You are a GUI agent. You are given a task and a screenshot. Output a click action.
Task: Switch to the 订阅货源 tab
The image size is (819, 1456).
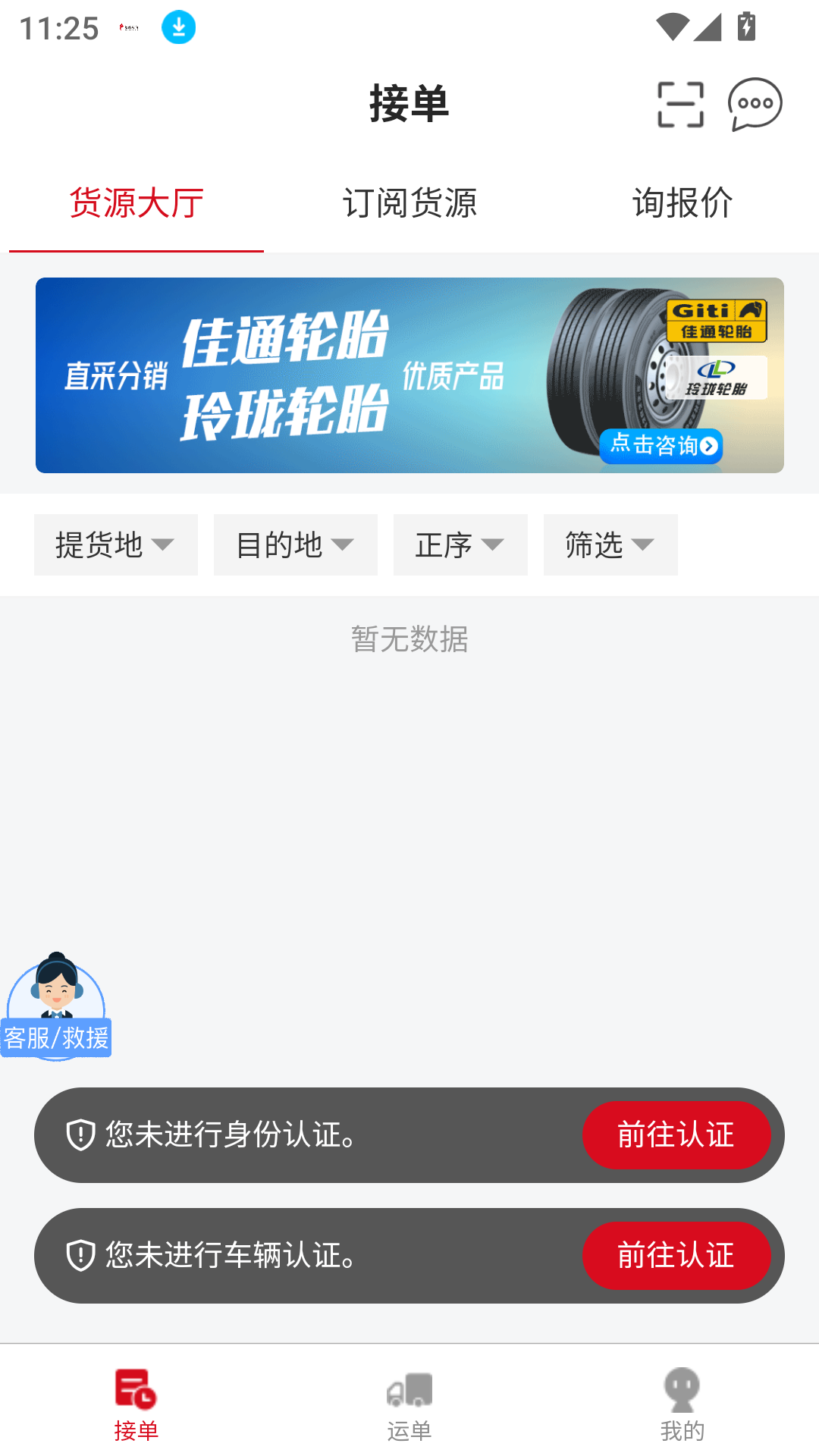[409, 203]
